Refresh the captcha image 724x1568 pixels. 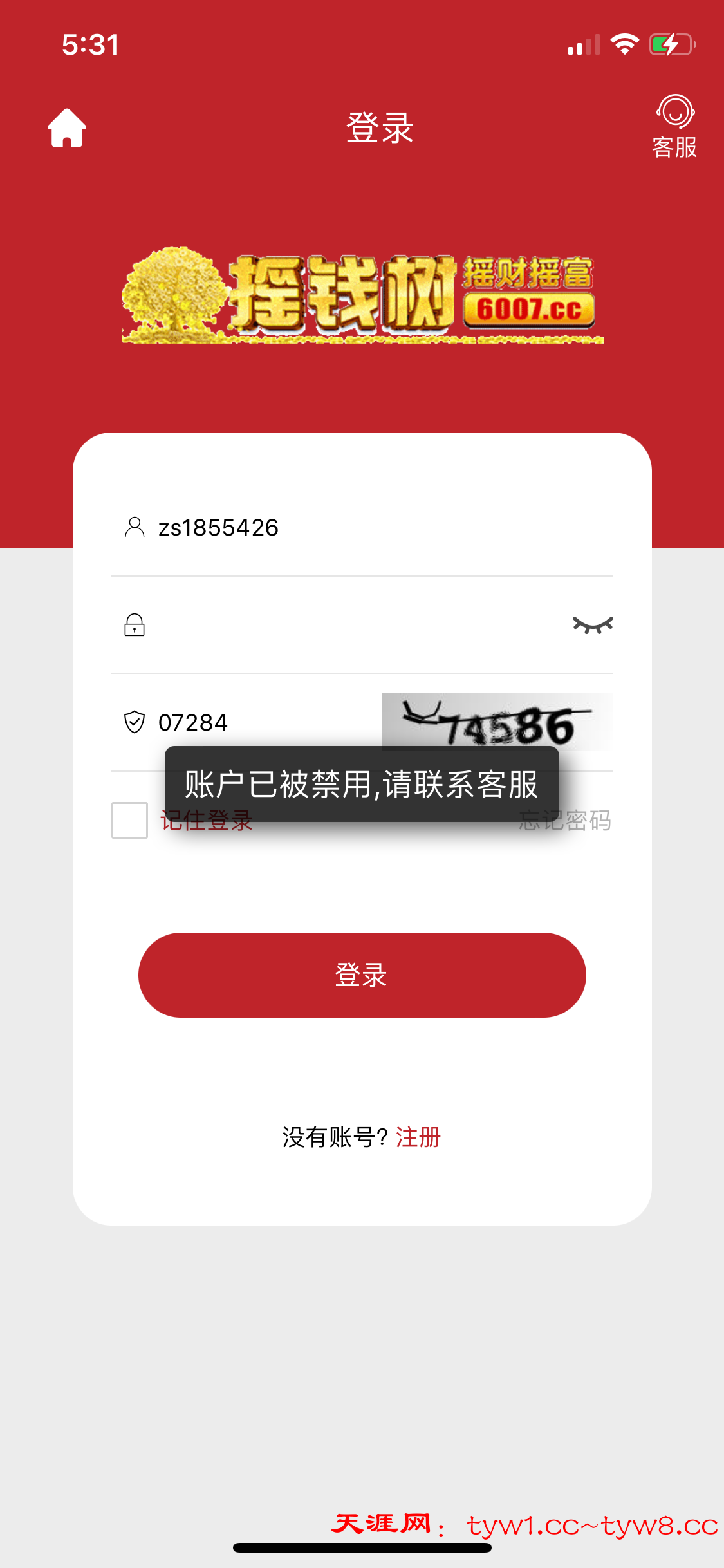pyautogui.click(x=497, y=722)
